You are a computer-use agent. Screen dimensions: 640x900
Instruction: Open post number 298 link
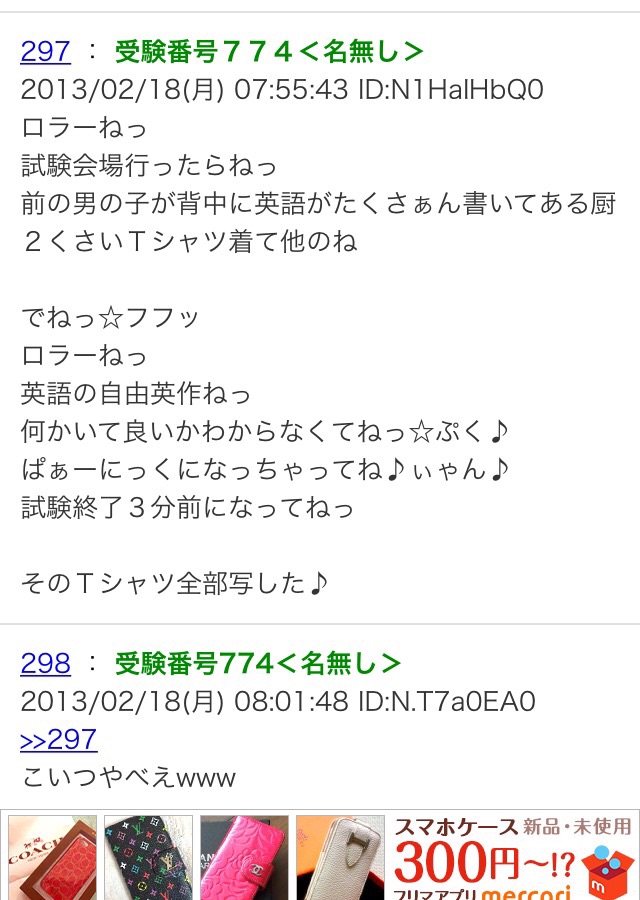click(x=45, y=663)
